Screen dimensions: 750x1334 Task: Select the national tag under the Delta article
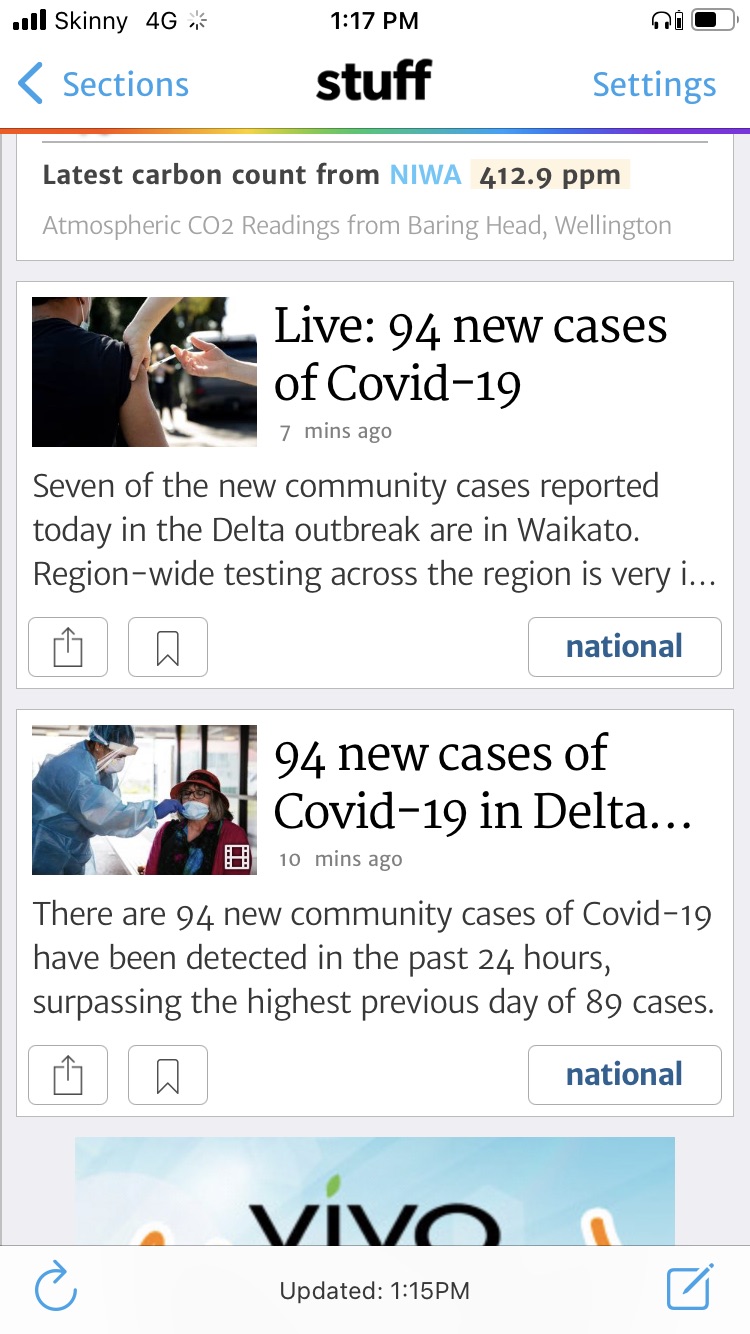coord(624,1075)
